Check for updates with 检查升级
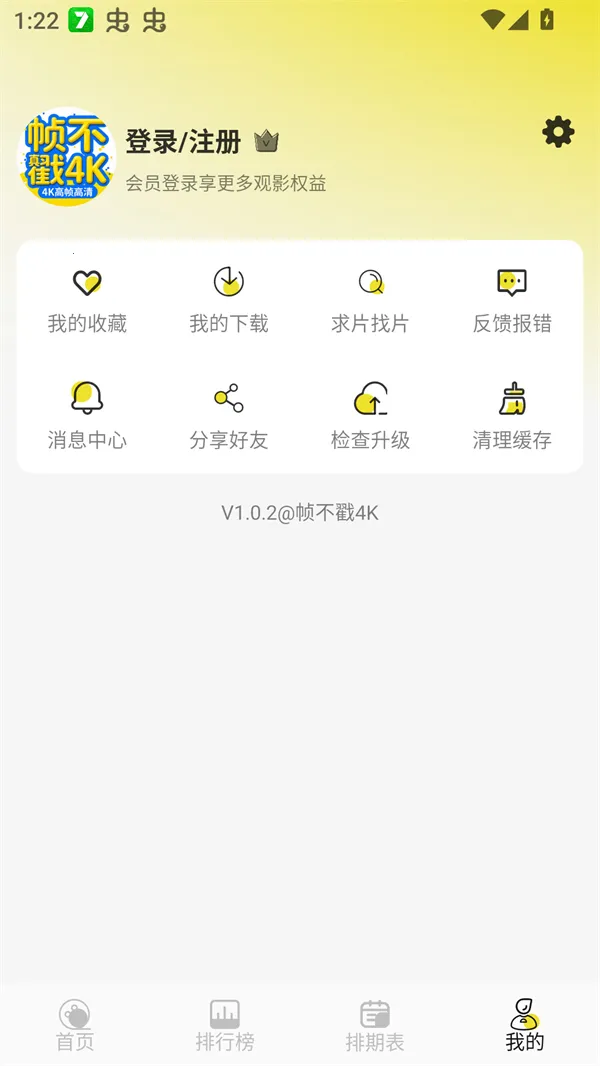600x1066 pixels. (x=370, y=416)
